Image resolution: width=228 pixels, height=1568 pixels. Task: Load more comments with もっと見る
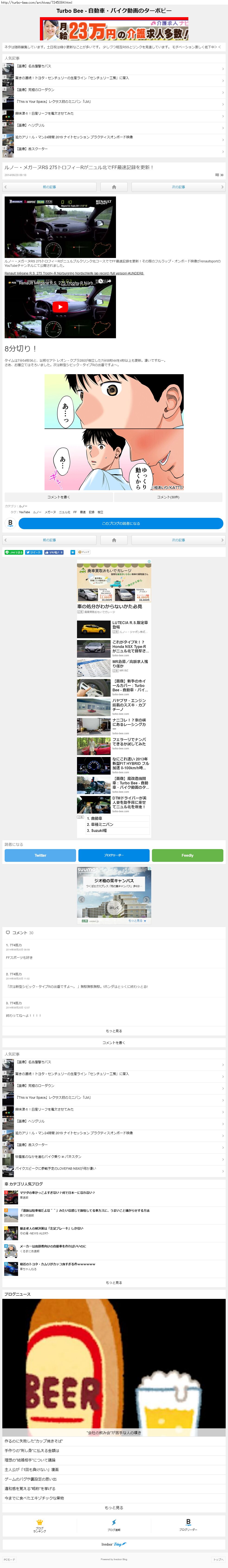(114, 1031)
